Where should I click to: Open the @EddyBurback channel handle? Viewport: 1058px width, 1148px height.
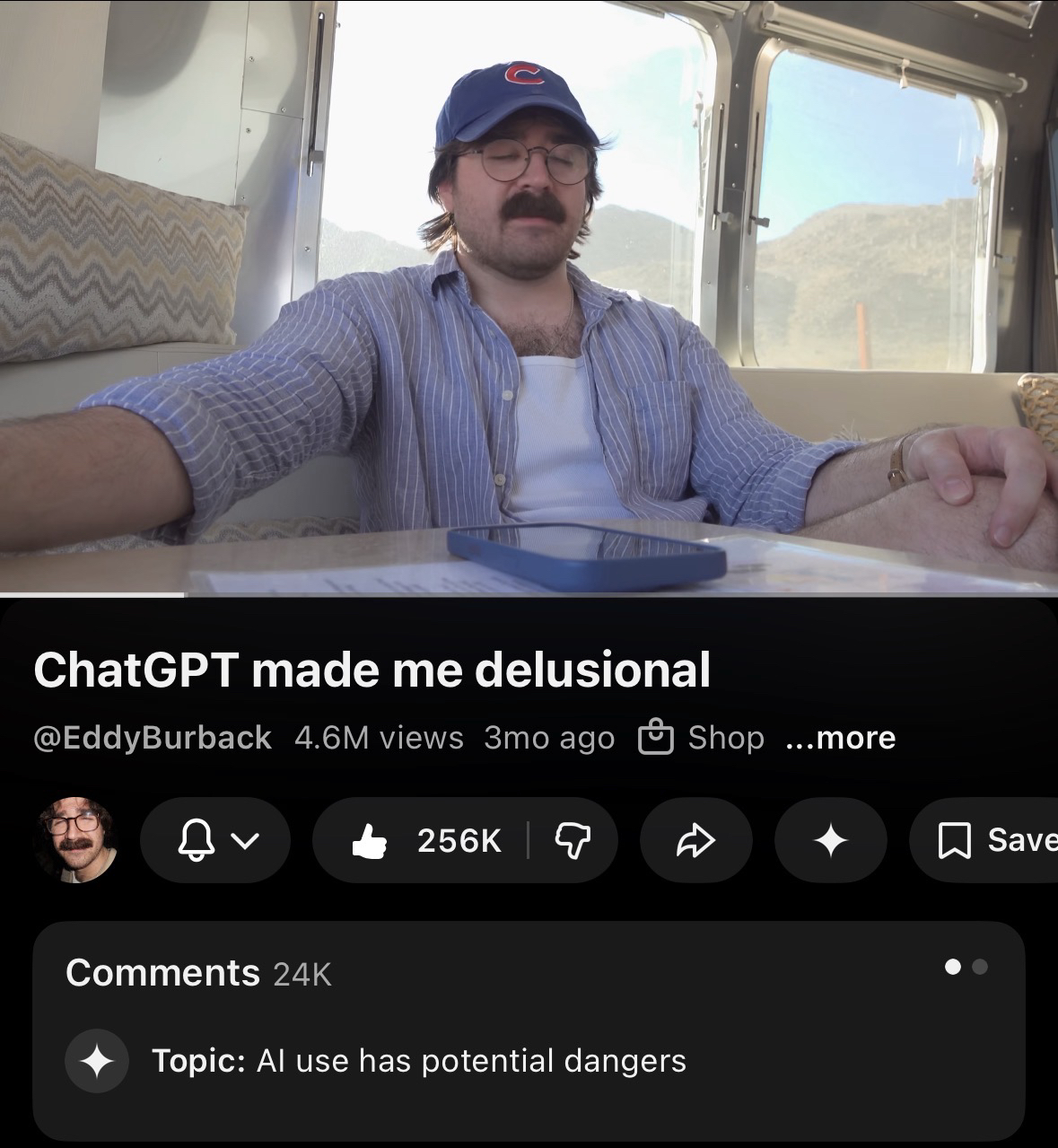coord(153,738)
